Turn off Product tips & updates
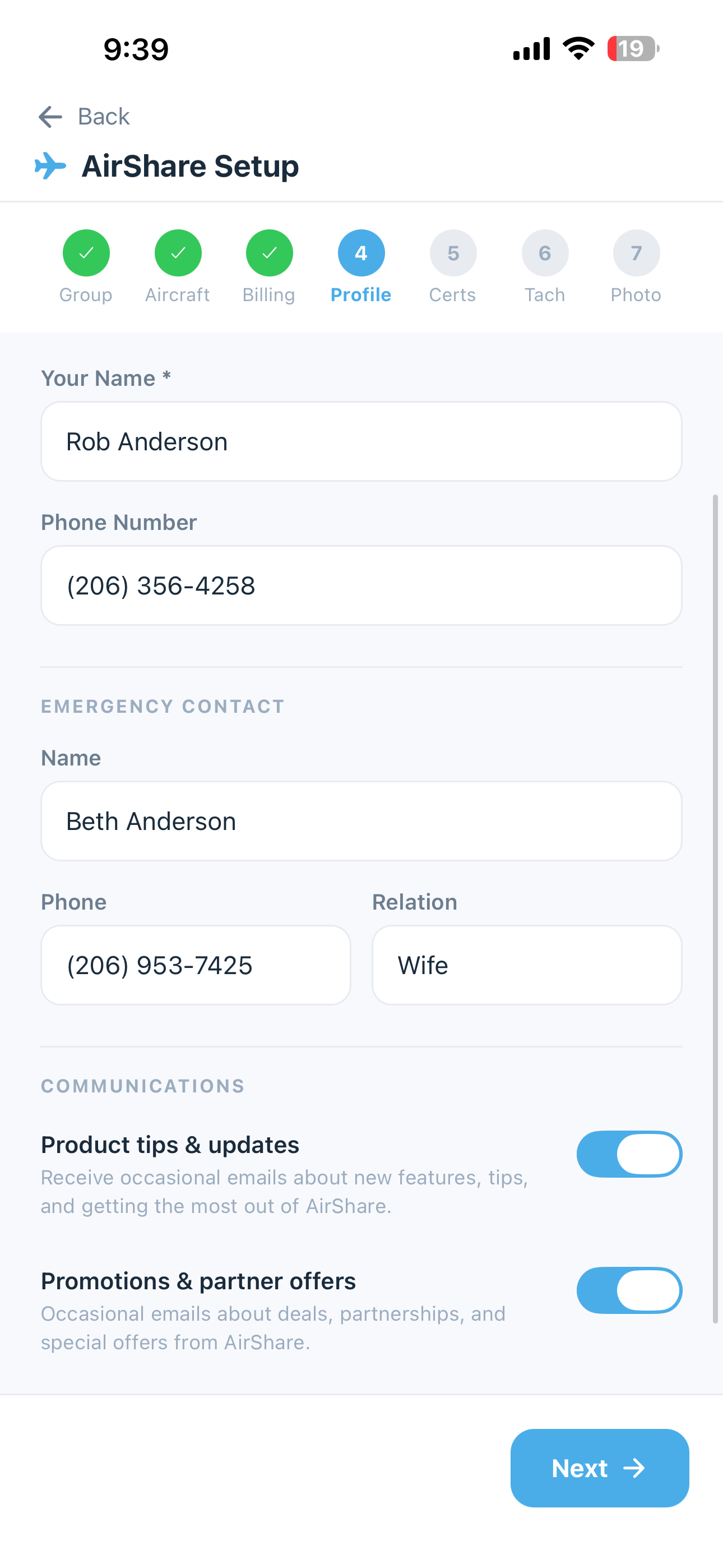Screen dimensions: 723x1568 pos(629,1154)
